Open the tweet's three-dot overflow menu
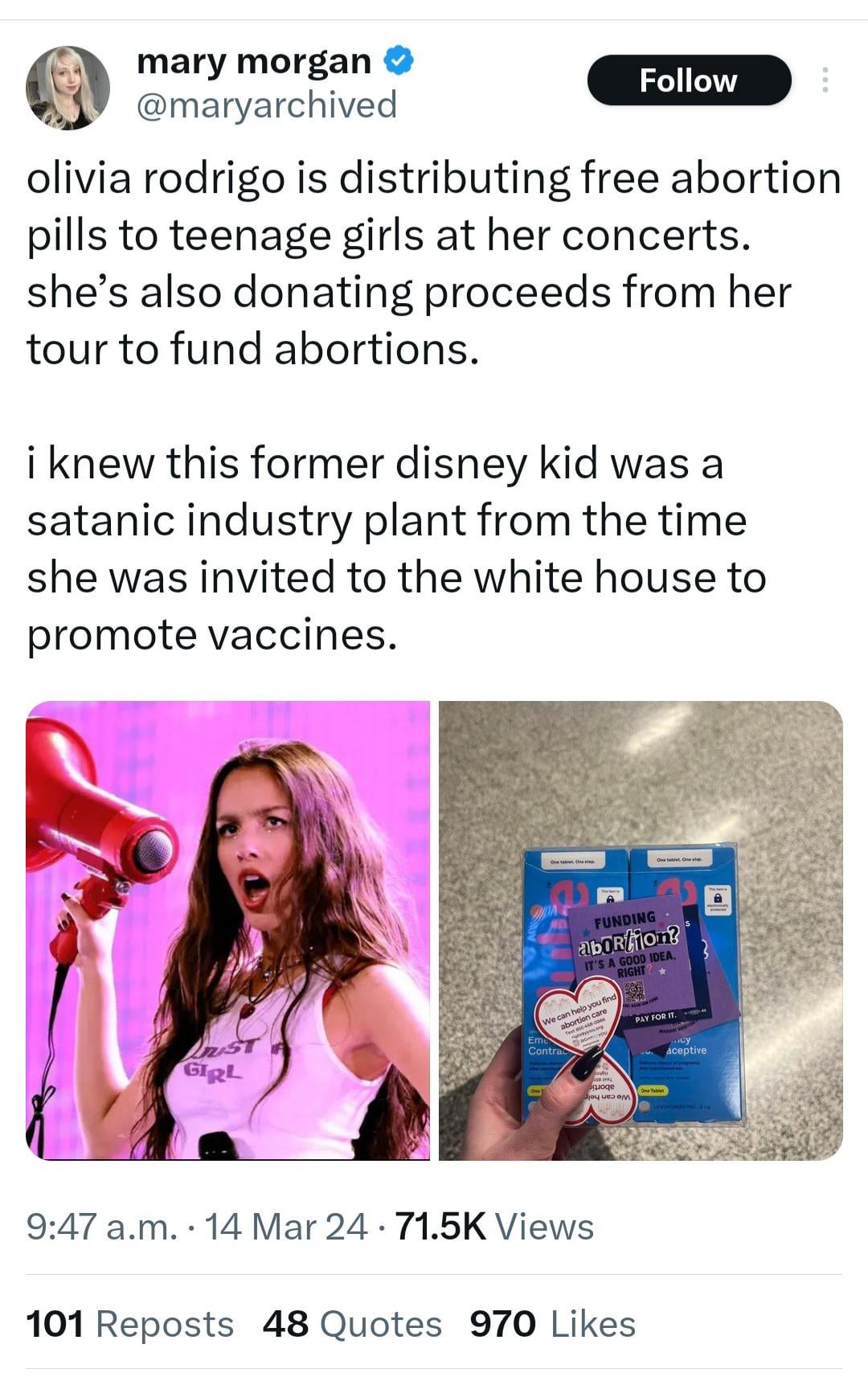Viewport: 868px width, 1385px height. pos(824,80)
